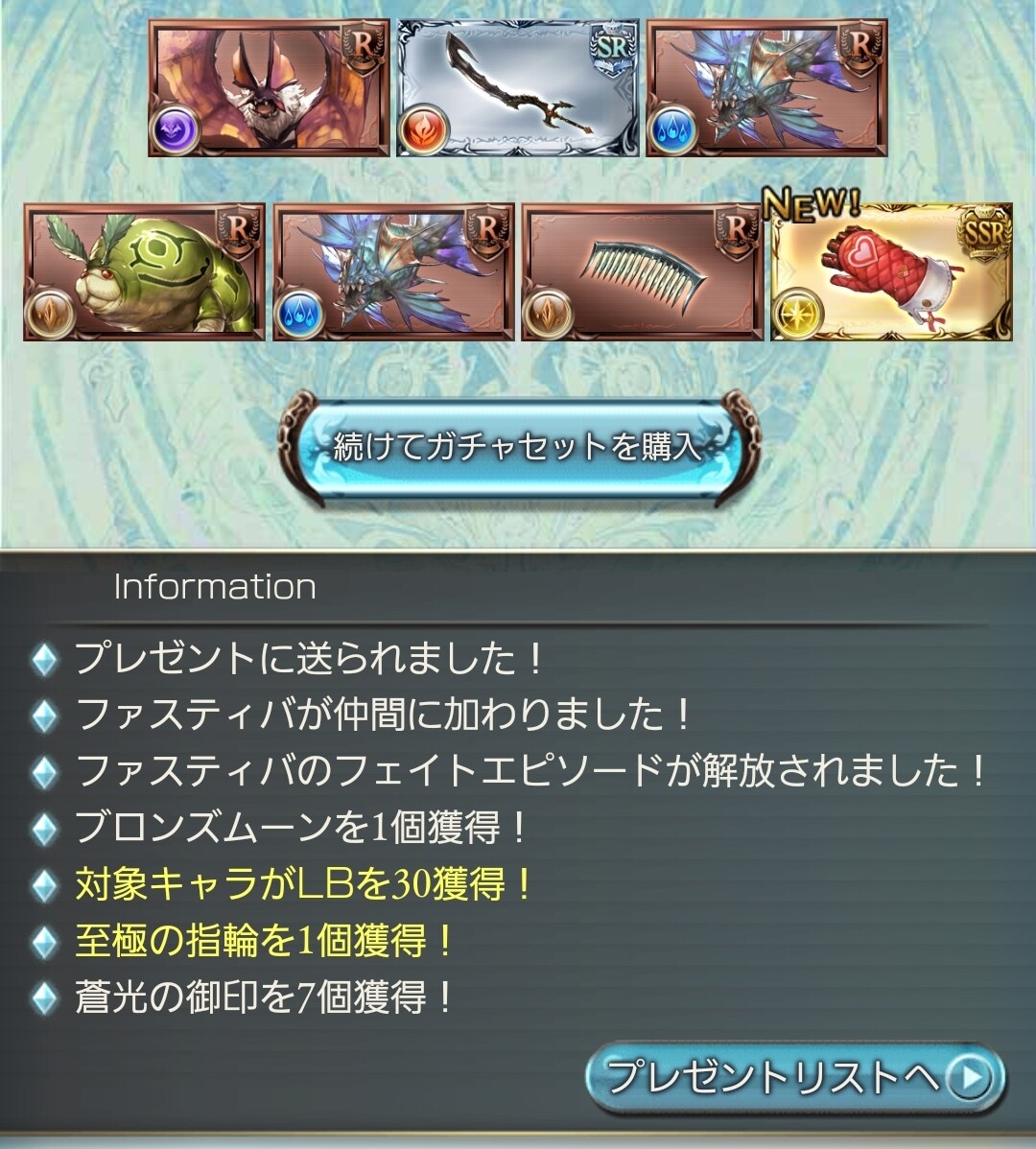Open the R comb weapon card
This screenshot has width=1036, height=1149.
642,272
